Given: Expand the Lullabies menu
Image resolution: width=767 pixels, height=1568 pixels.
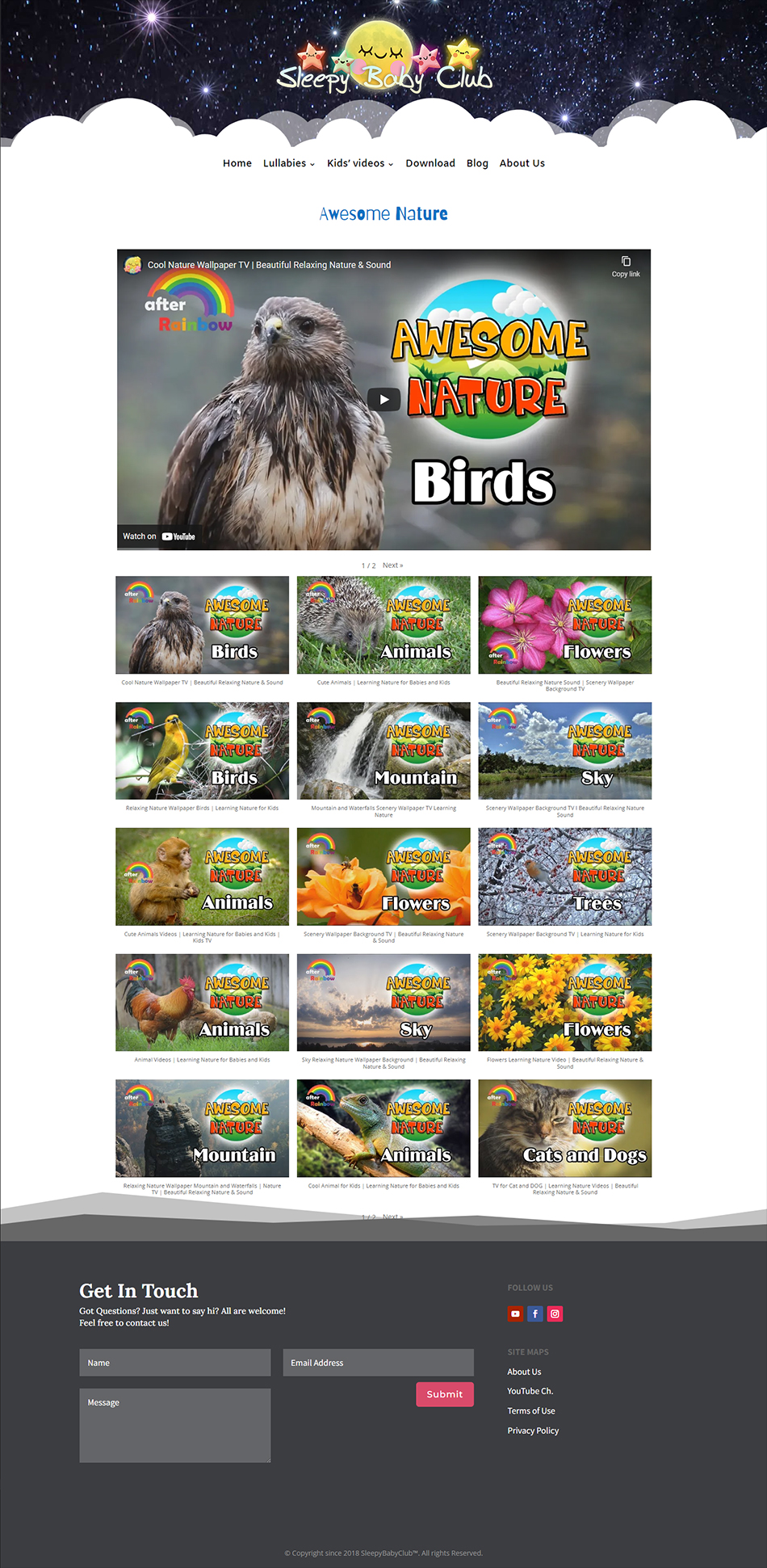Looking at the screenshot, I should [x=289, y=163].
